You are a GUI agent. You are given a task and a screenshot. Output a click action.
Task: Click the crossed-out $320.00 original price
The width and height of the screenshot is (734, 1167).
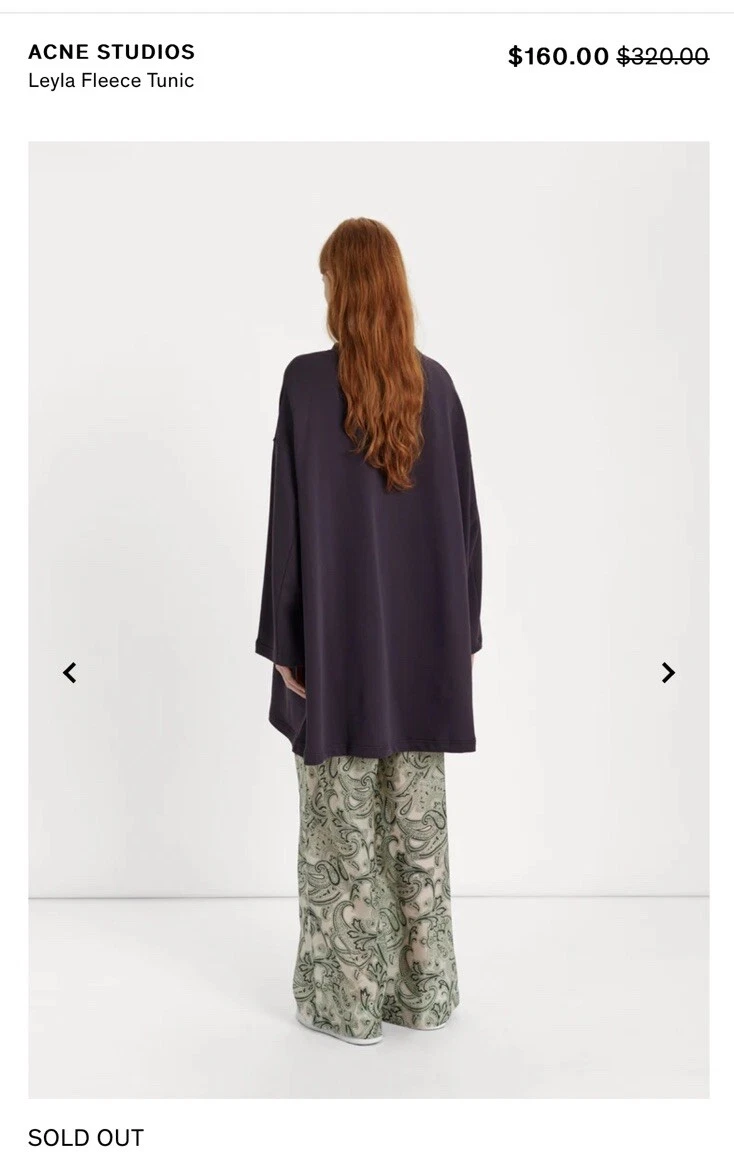[661, 55]
